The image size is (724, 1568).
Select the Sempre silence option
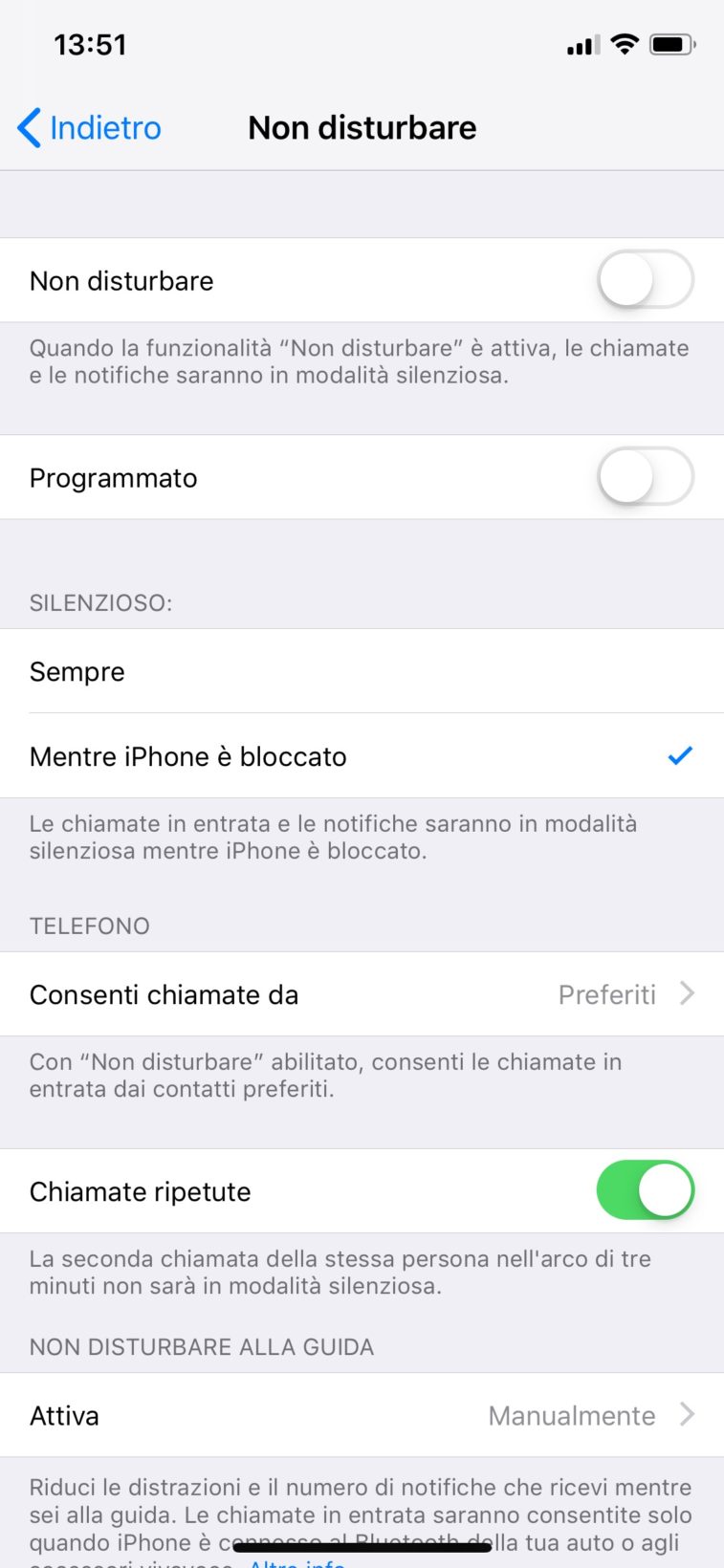point(362,671)
